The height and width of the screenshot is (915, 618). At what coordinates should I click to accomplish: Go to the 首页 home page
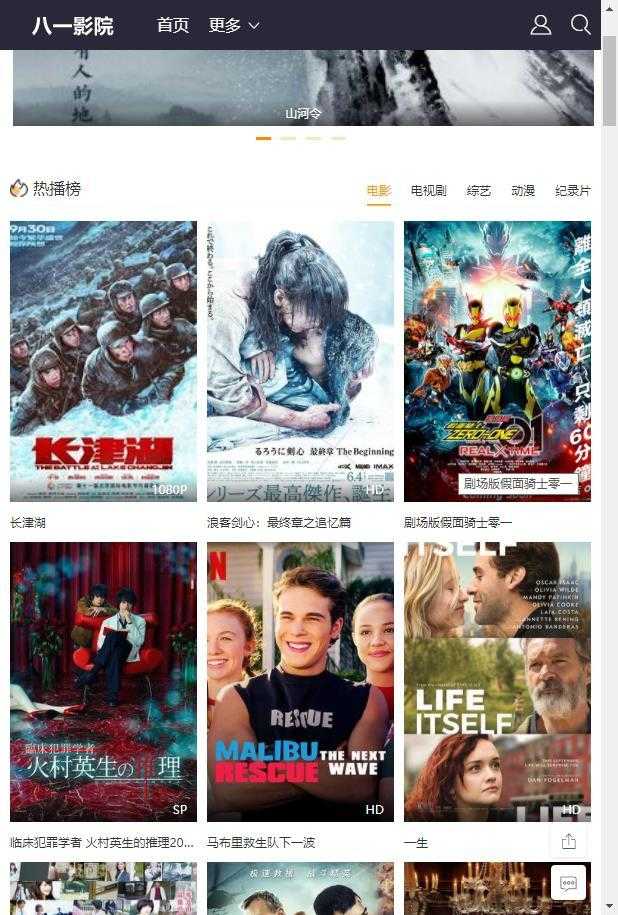click(173, 25)
